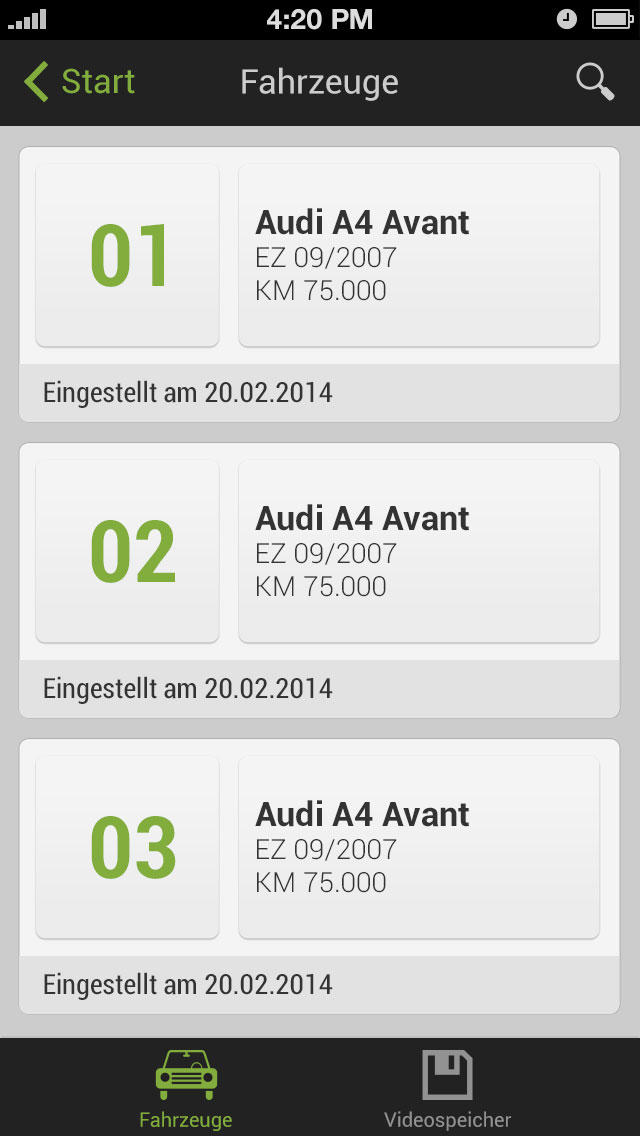The height and width of the screenshot is (1136, 640).
Task: Select the Fahrzeuge tab
Action: pyautogui.click(x=186, y=1088)
